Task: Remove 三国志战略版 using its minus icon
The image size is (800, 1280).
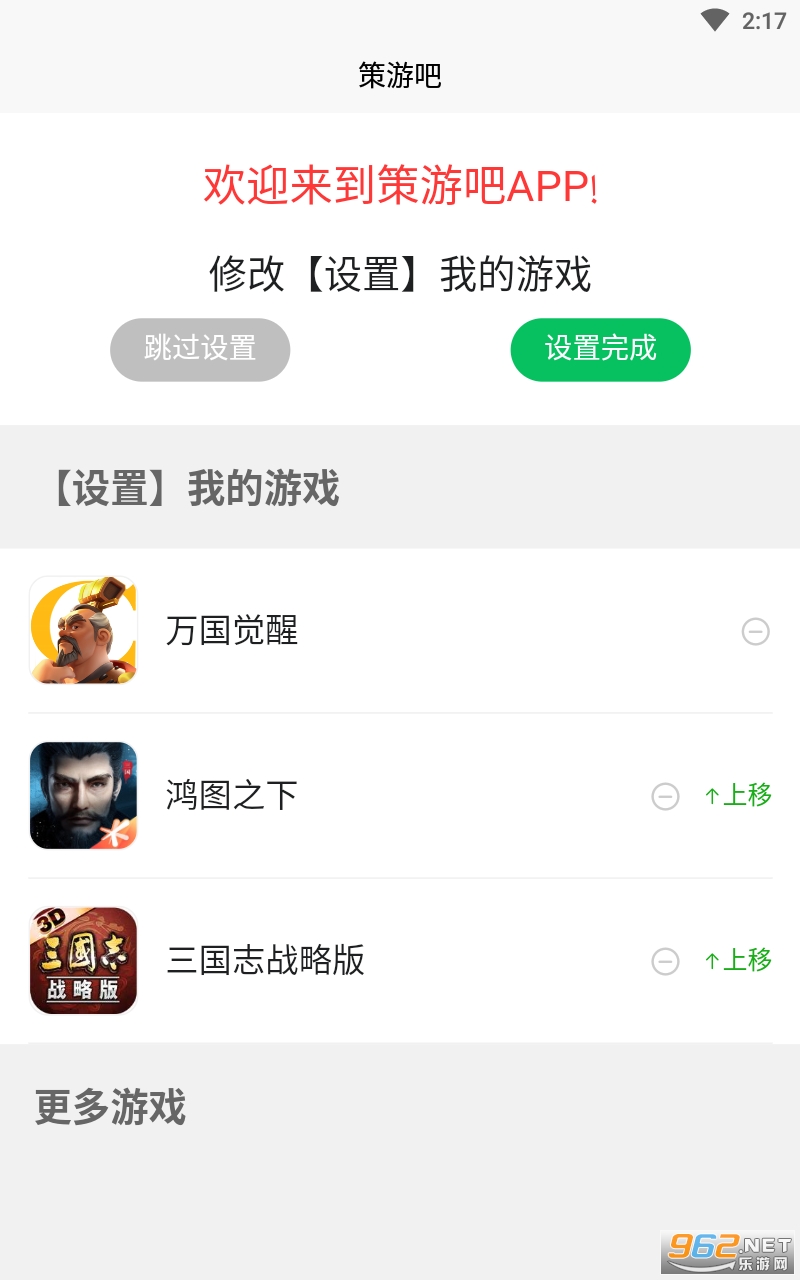Action: coord(665,961)
